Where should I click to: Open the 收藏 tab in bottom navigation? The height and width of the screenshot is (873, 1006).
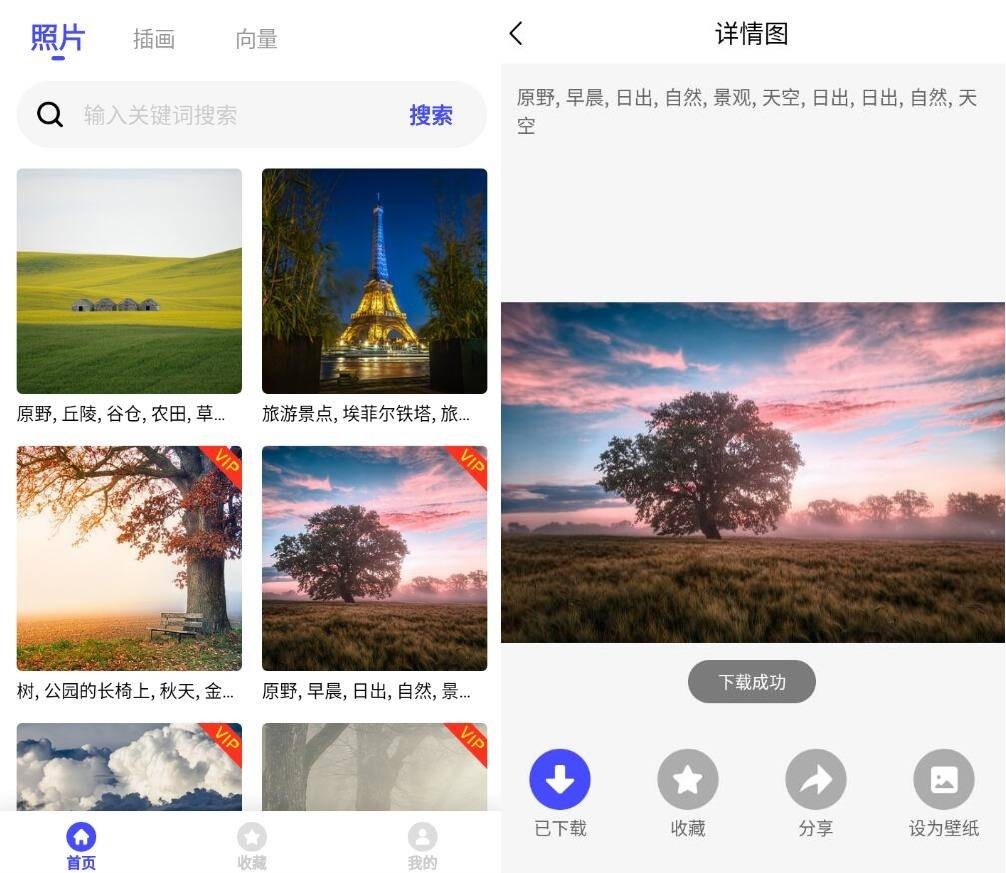252,845
